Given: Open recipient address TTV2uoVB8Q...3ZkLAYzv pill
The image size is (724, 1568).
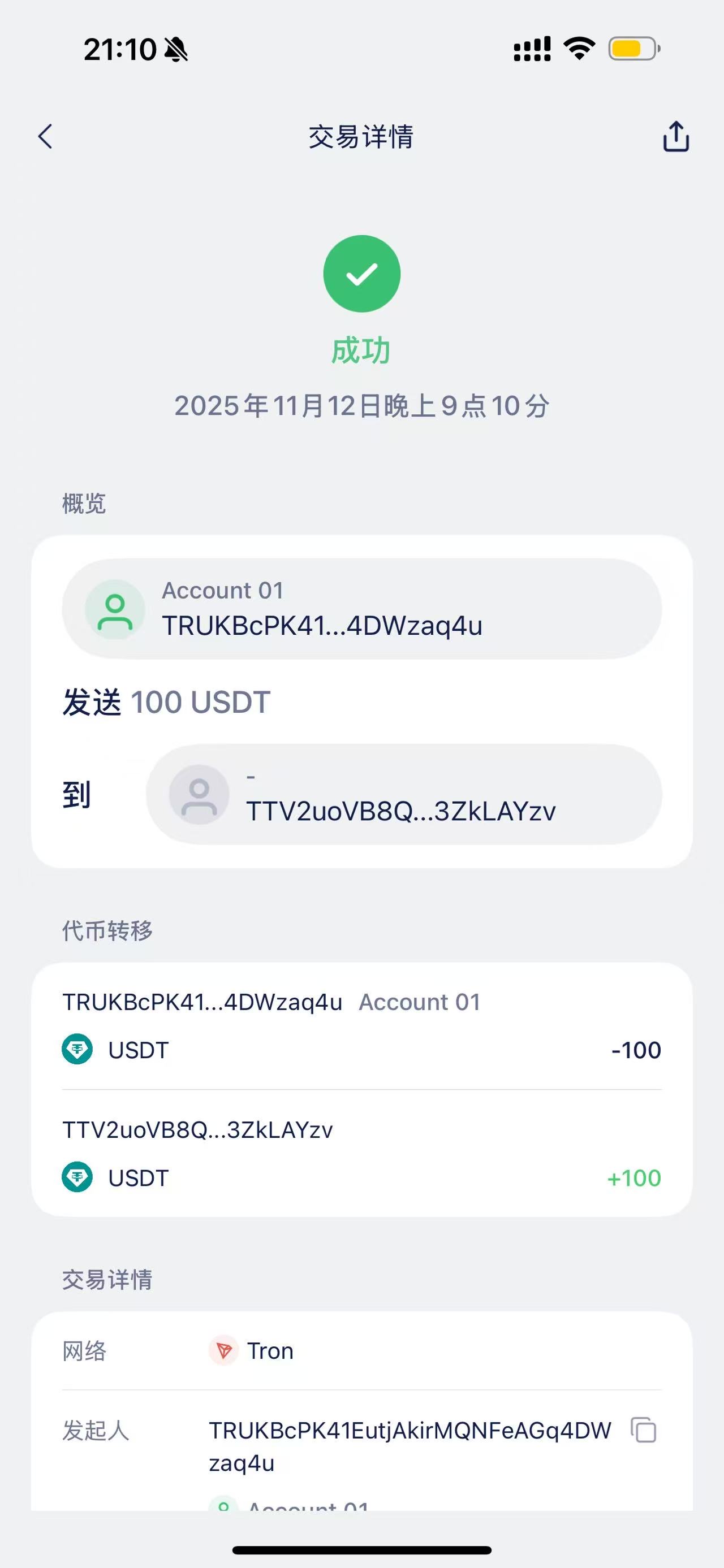Looking at the screenshot, I should 403,794.
